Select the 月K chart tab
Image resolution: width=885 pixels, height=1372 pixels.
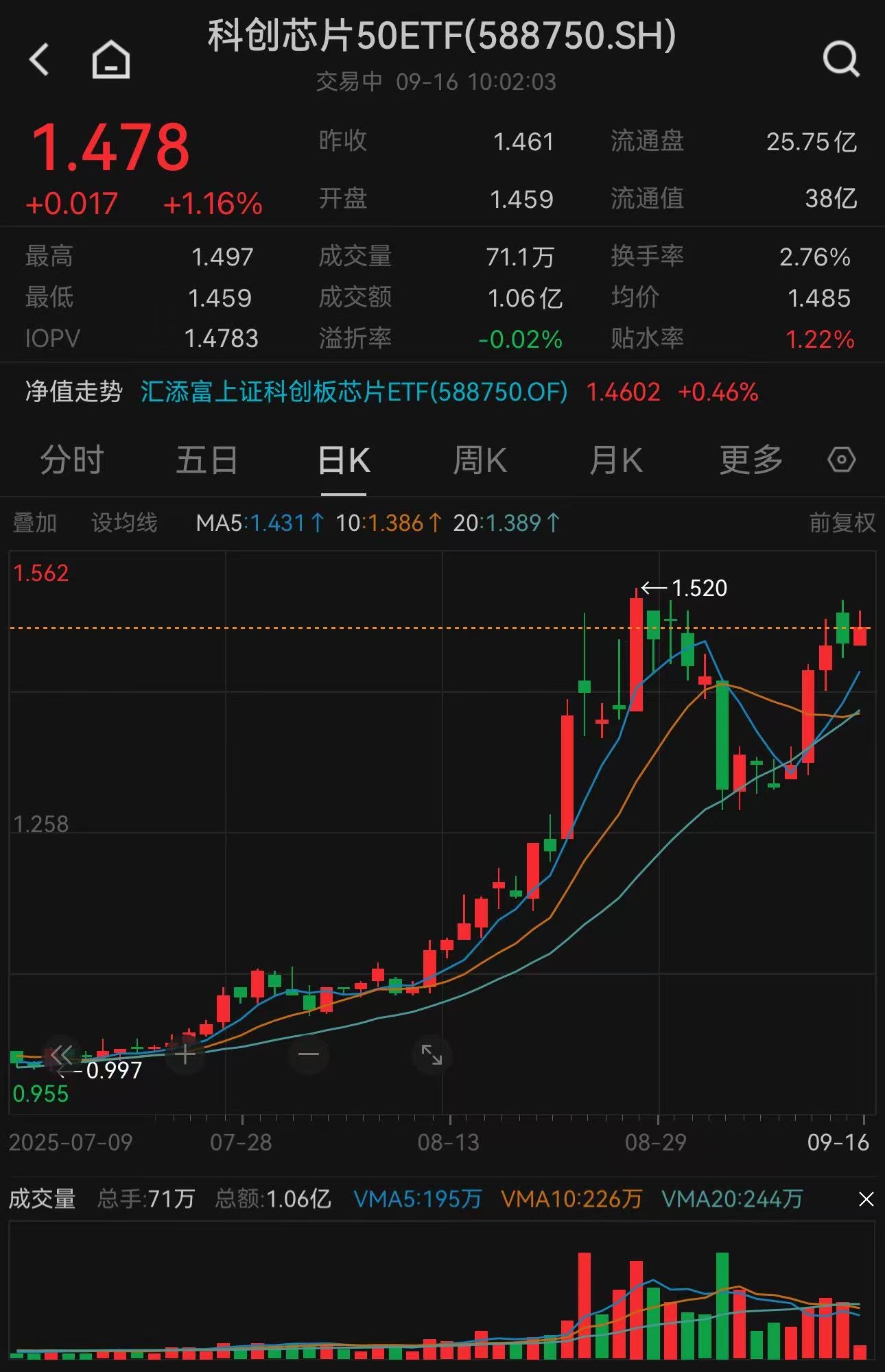616,460
